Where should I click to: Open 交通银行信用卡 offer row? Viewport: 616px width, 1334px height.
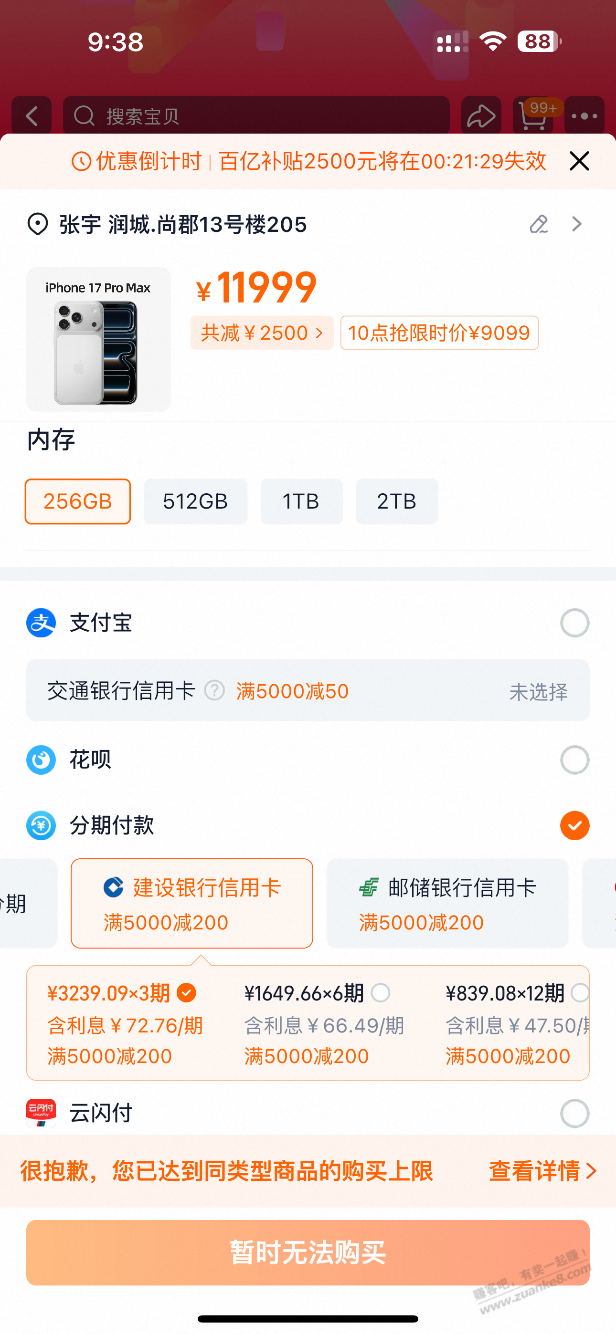click(x=307, y=691)
